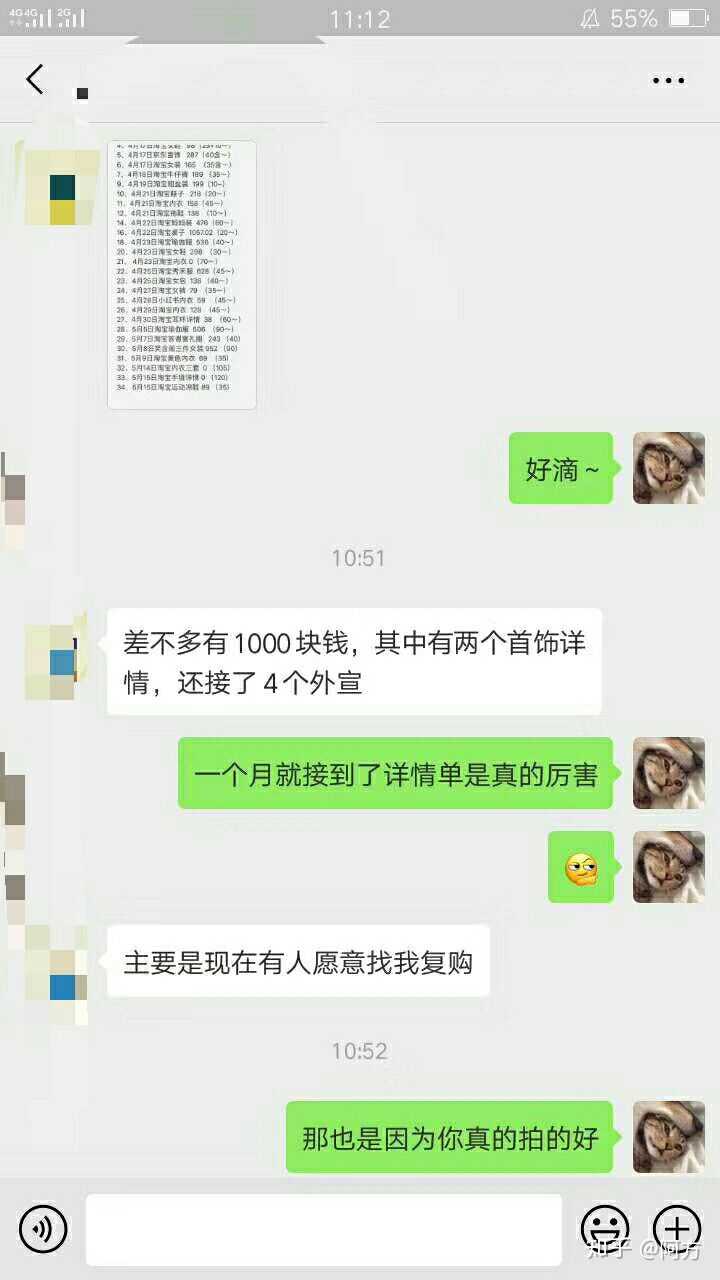This screenshot has width=720, height=1280.
Task: Switch to voice message input
Action: coord(43,1229)
